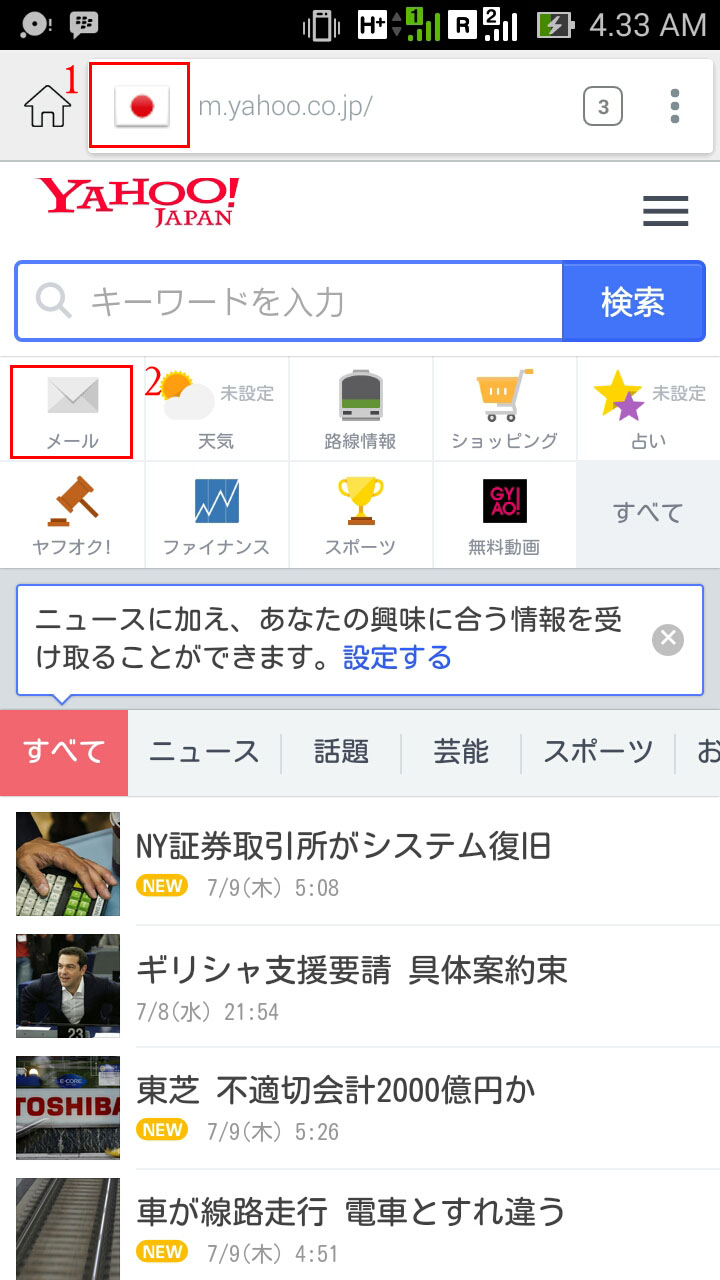Screen dimensions: 720x1280
Task: Tap the 検索 search button
Action: [633, 301]
